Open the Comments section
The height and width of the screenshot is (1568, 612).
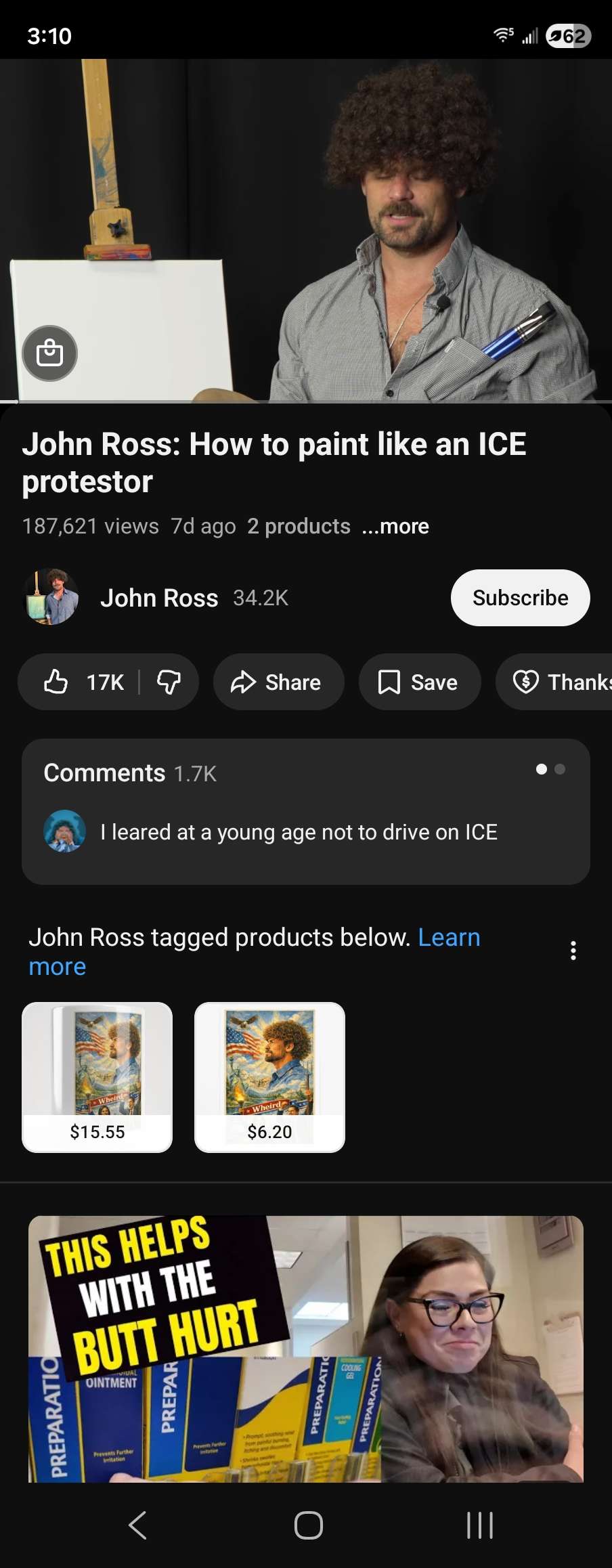pos(305,811)
